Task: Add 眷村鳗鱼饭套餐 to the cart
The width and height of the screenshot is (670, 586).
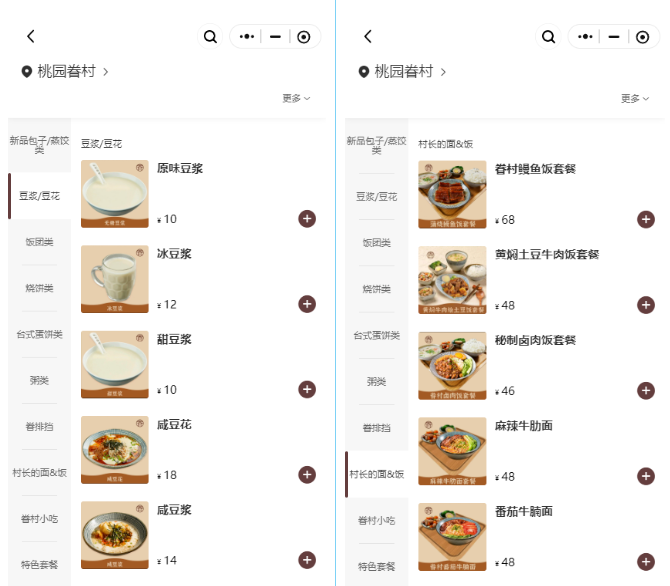Action: (x=645, y=219)
